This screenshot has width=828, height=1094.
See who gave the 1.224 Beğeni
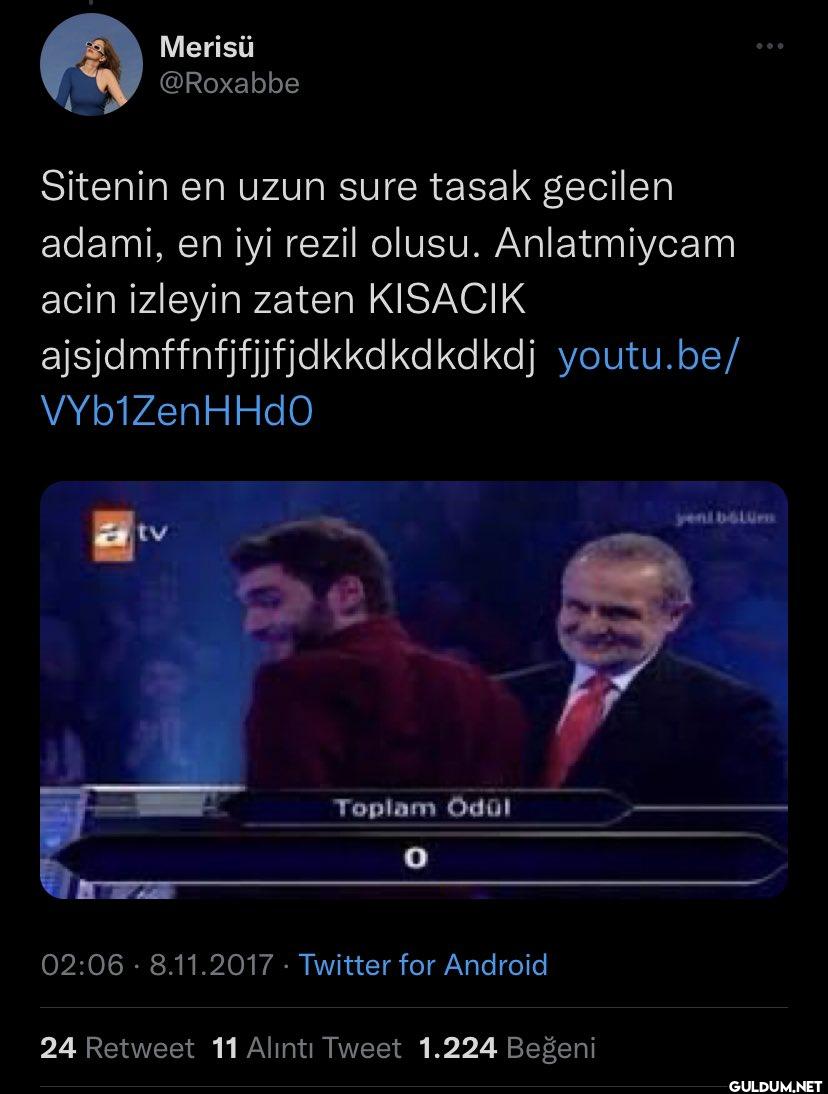(x=507, y=1047)
